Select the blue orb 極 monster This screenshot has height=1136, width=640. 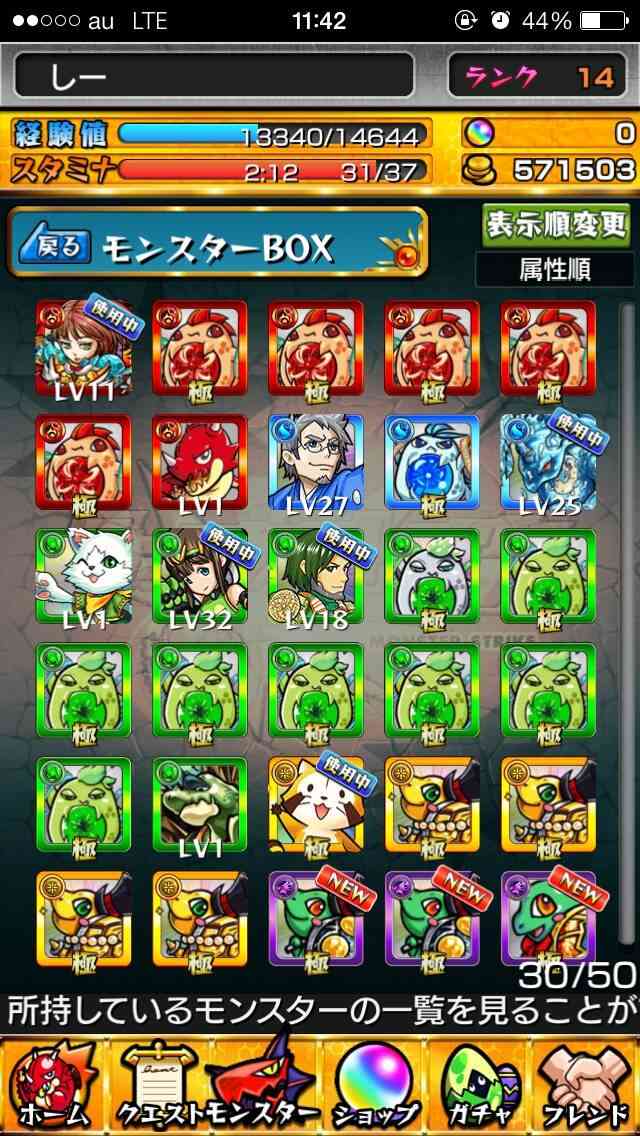click(432, 462)
